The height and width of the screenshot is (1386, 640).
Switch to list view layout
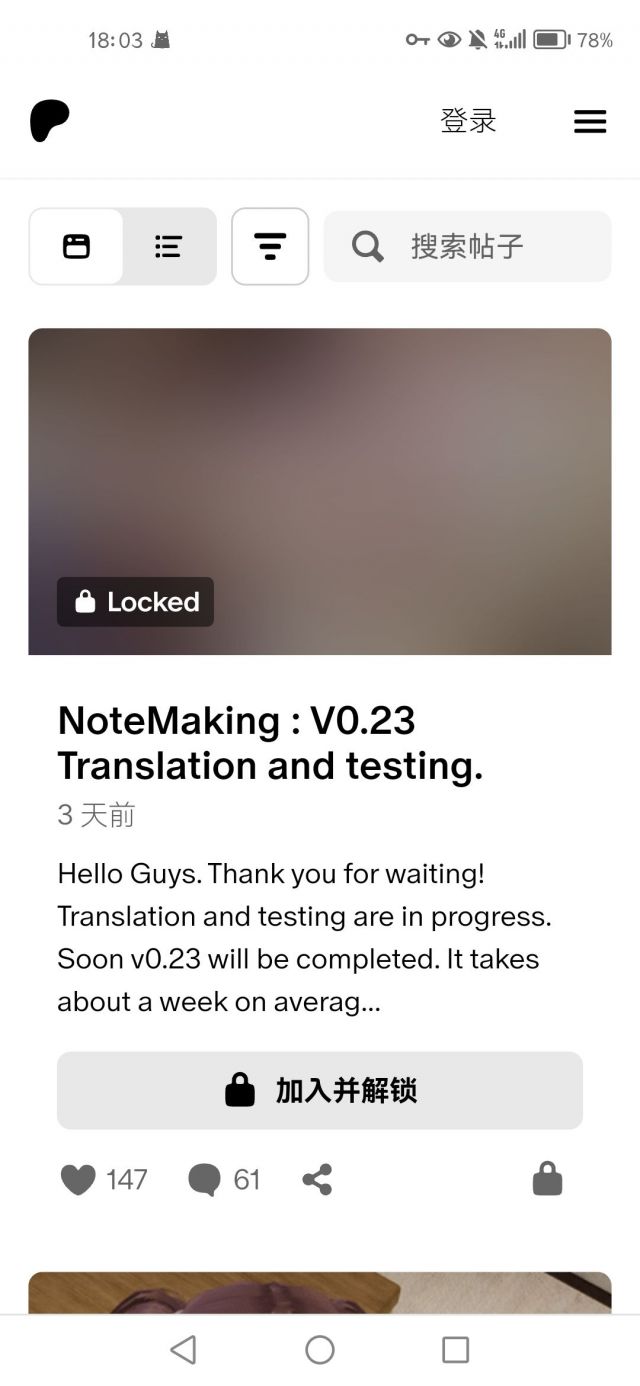click(x=168, y=246)
